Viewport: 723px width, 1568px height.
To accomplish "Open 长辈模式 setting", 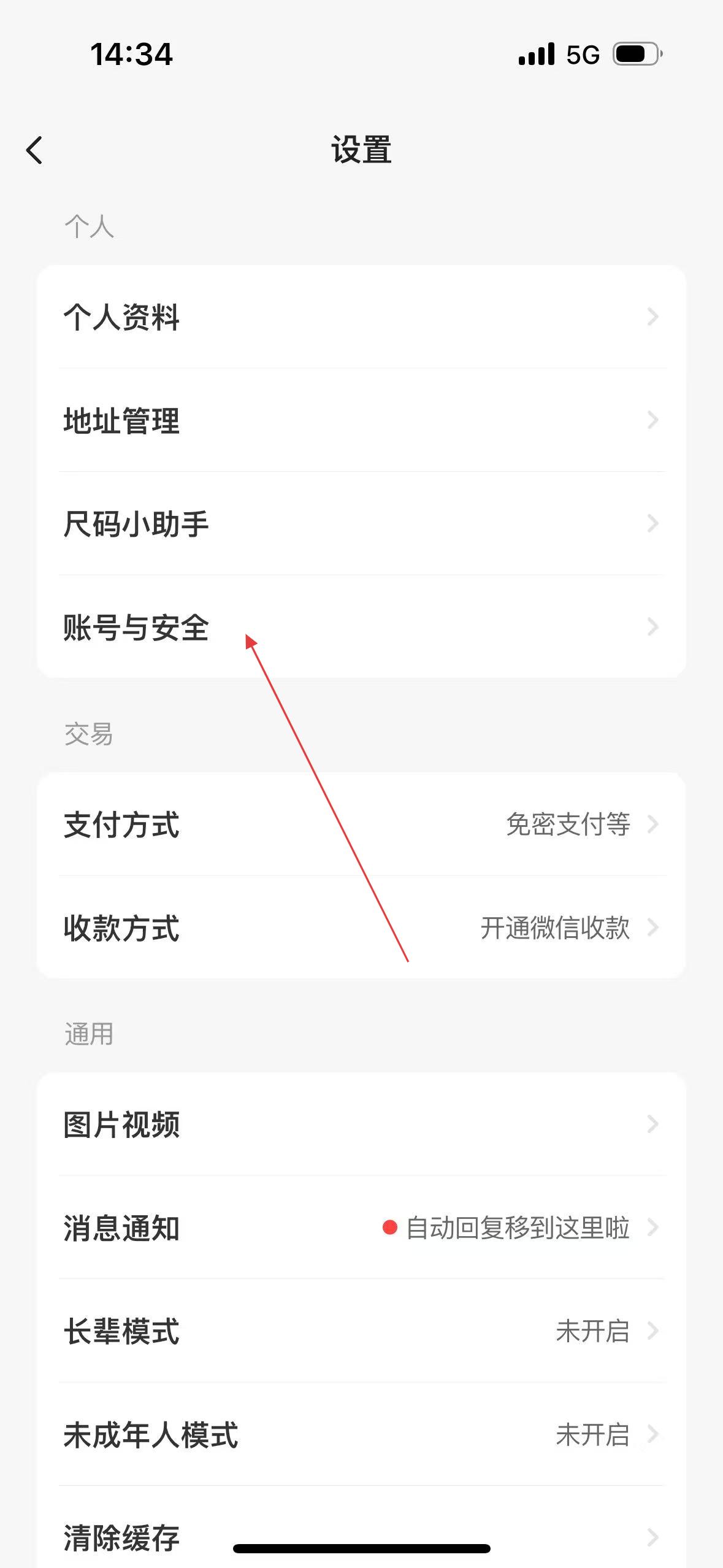I will click(x=361, y=1331).
